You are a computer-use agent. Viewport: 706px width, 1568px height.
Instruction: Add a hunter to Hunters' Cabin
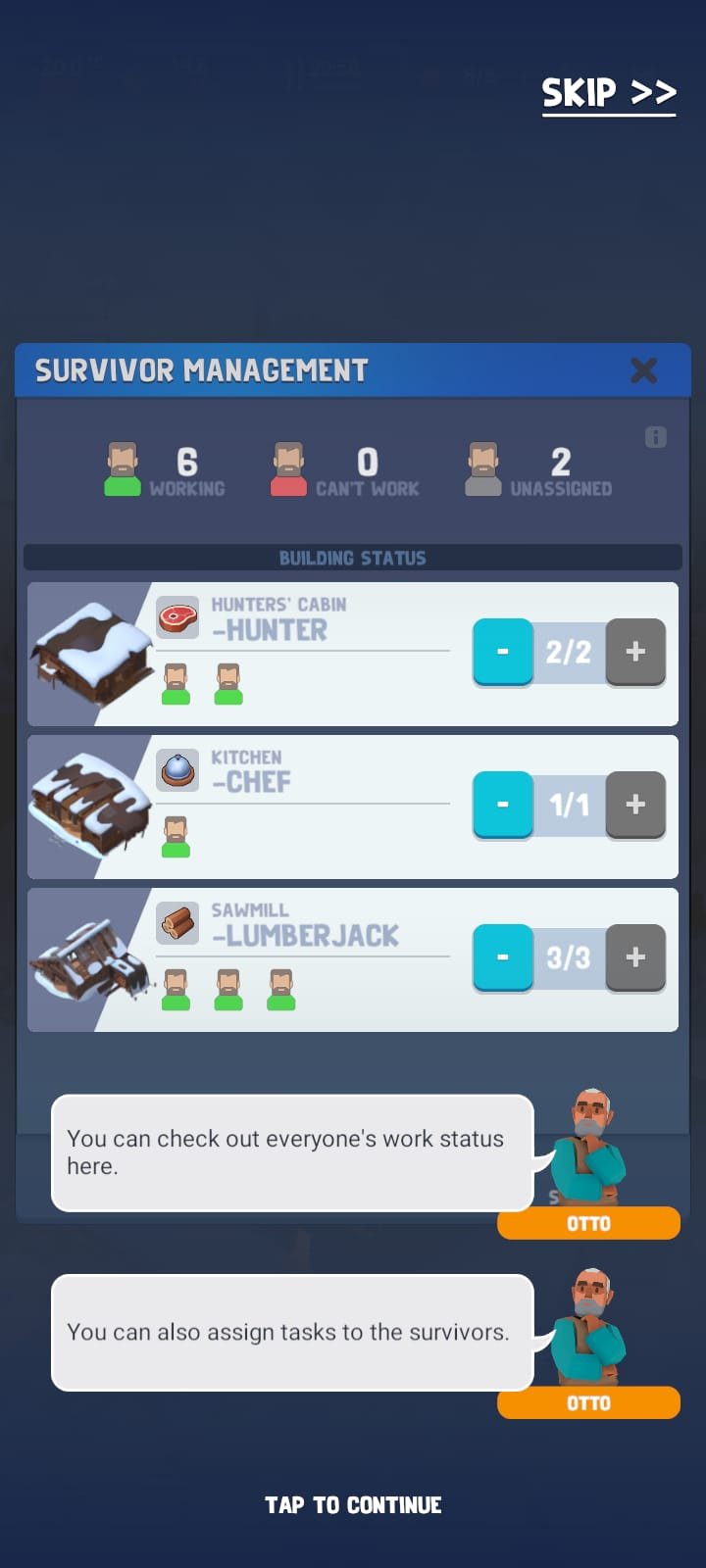[635, 652]
